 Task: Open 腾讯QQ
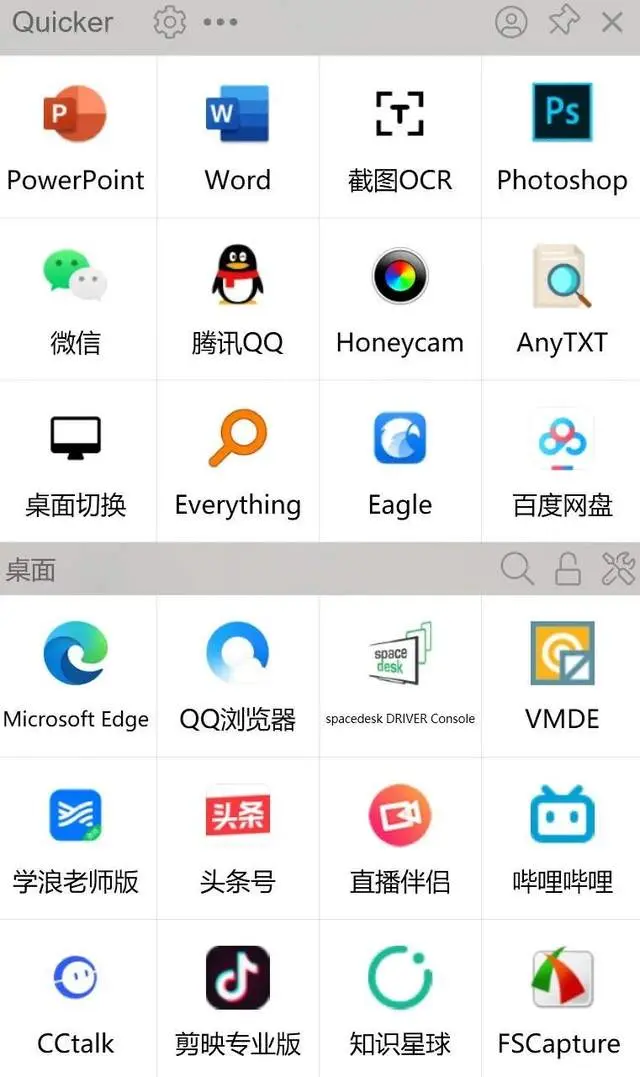tap(238, 299)
